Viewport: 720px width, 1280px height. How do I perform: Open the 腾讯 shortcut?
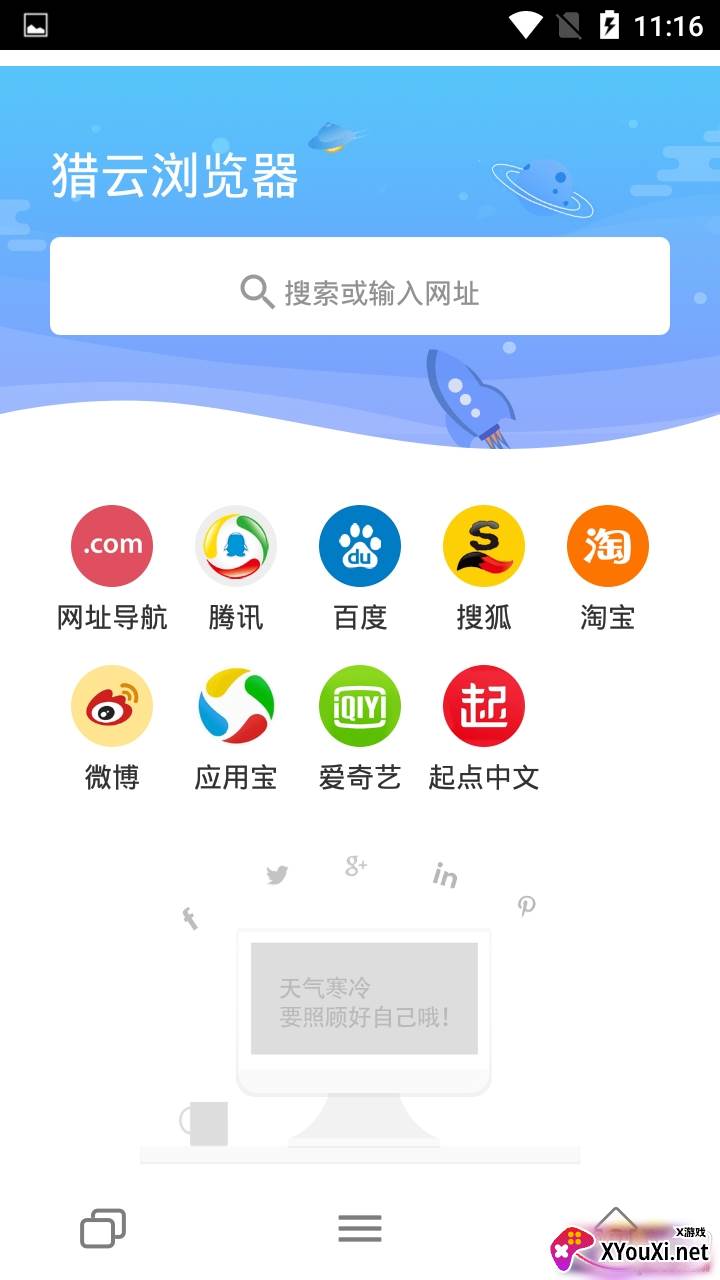236,546
